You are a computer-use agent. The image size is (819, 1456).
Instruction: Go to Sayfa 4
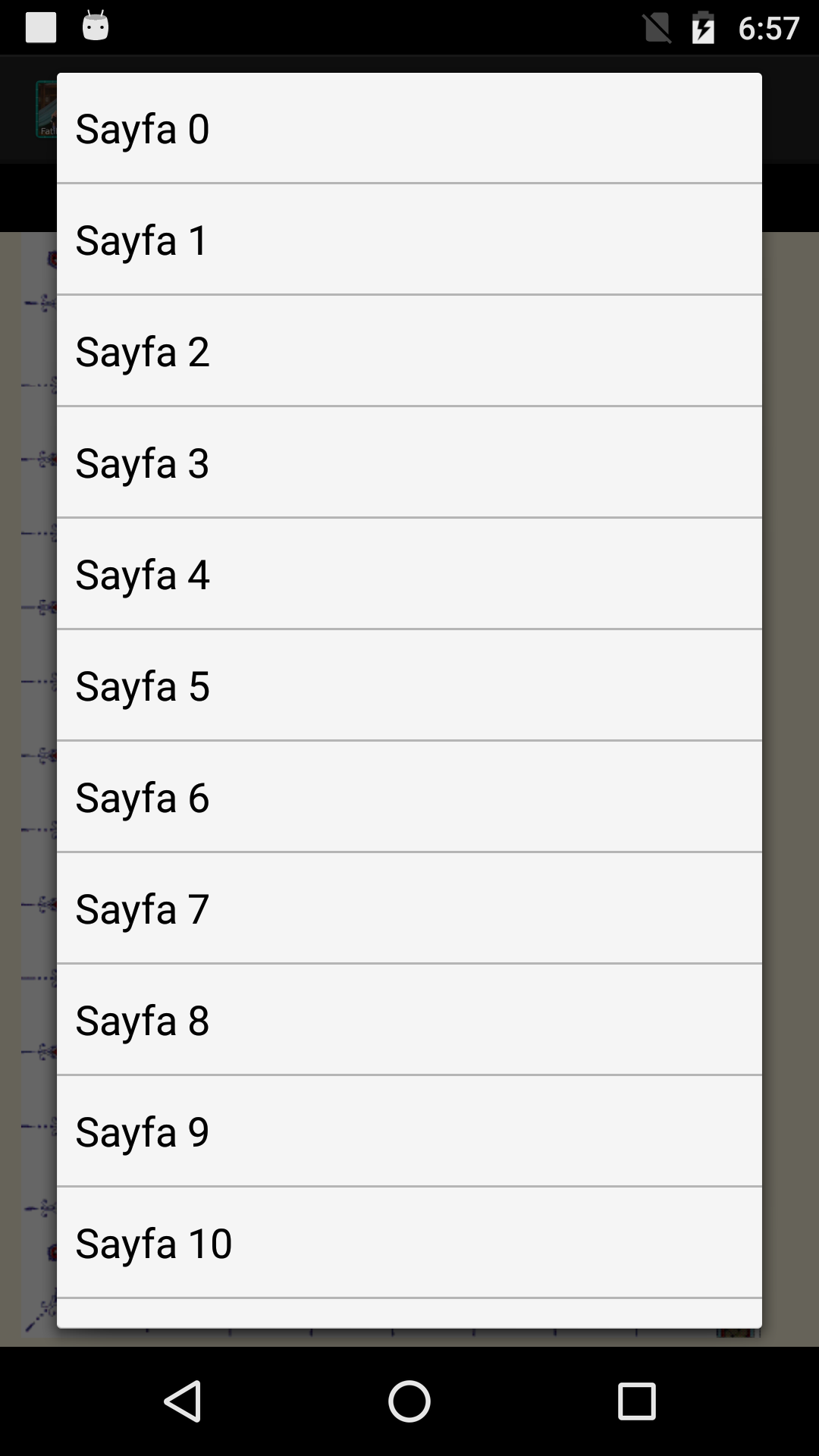click(409, 574)
